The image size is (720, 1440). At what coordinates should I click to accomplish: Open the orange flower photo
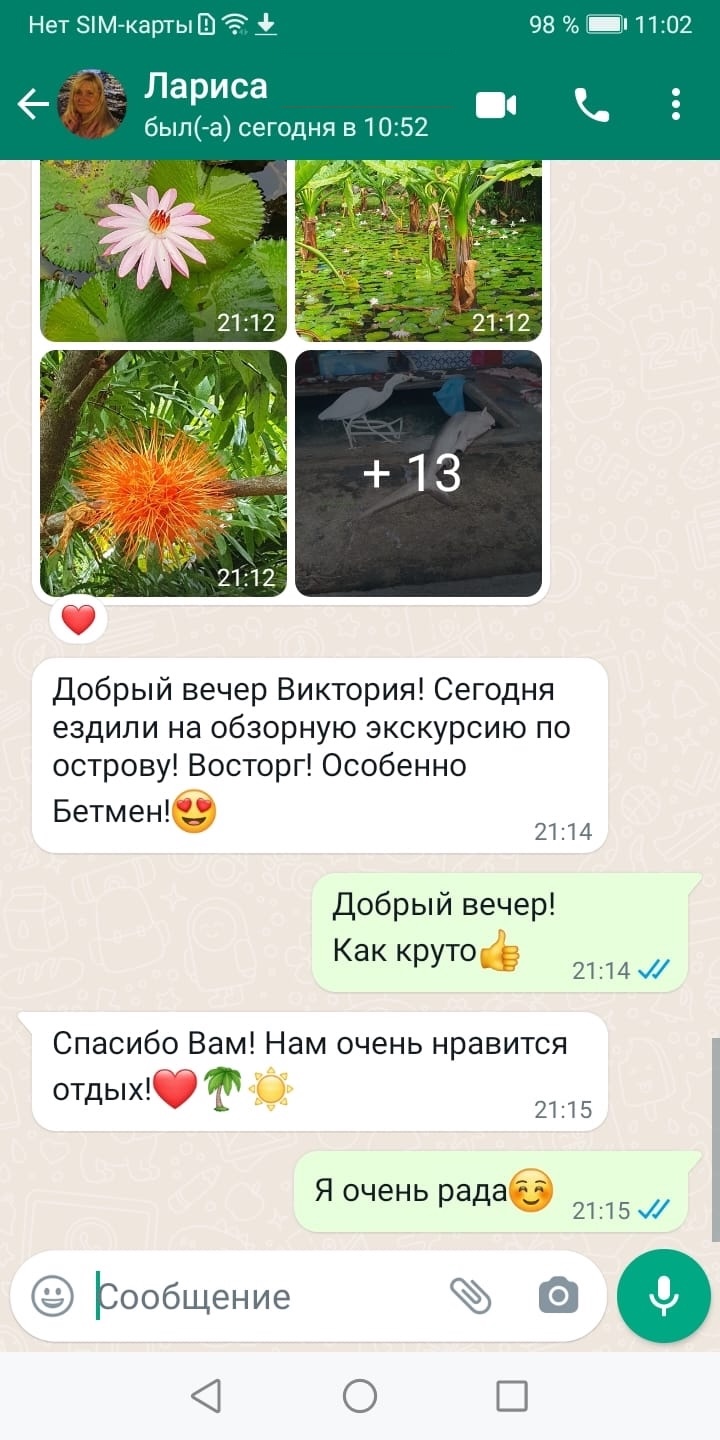pos(163,473)
